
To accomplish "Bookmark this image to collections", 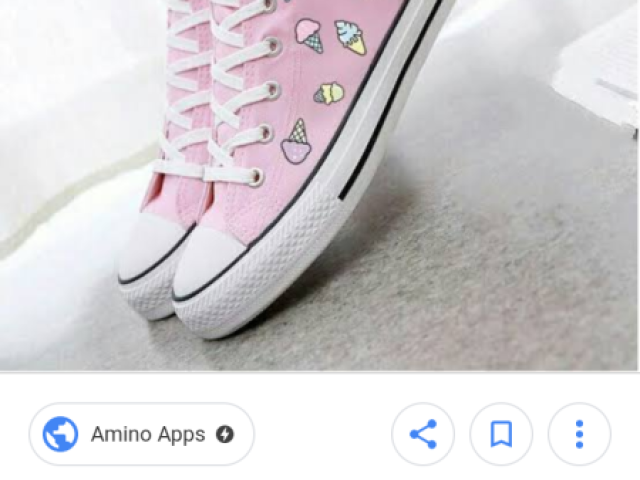I will (501, 434).
